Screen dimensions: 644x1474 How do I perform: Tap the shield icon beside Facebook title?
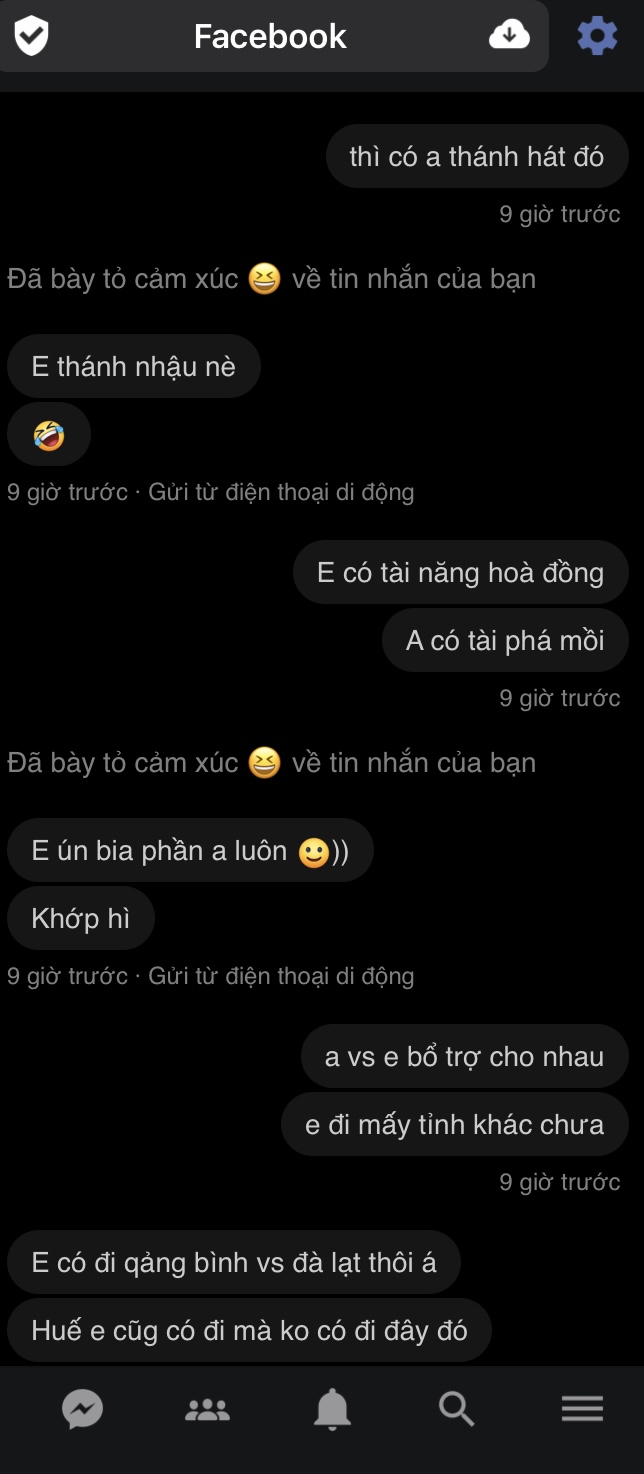(x=32, y=36)
